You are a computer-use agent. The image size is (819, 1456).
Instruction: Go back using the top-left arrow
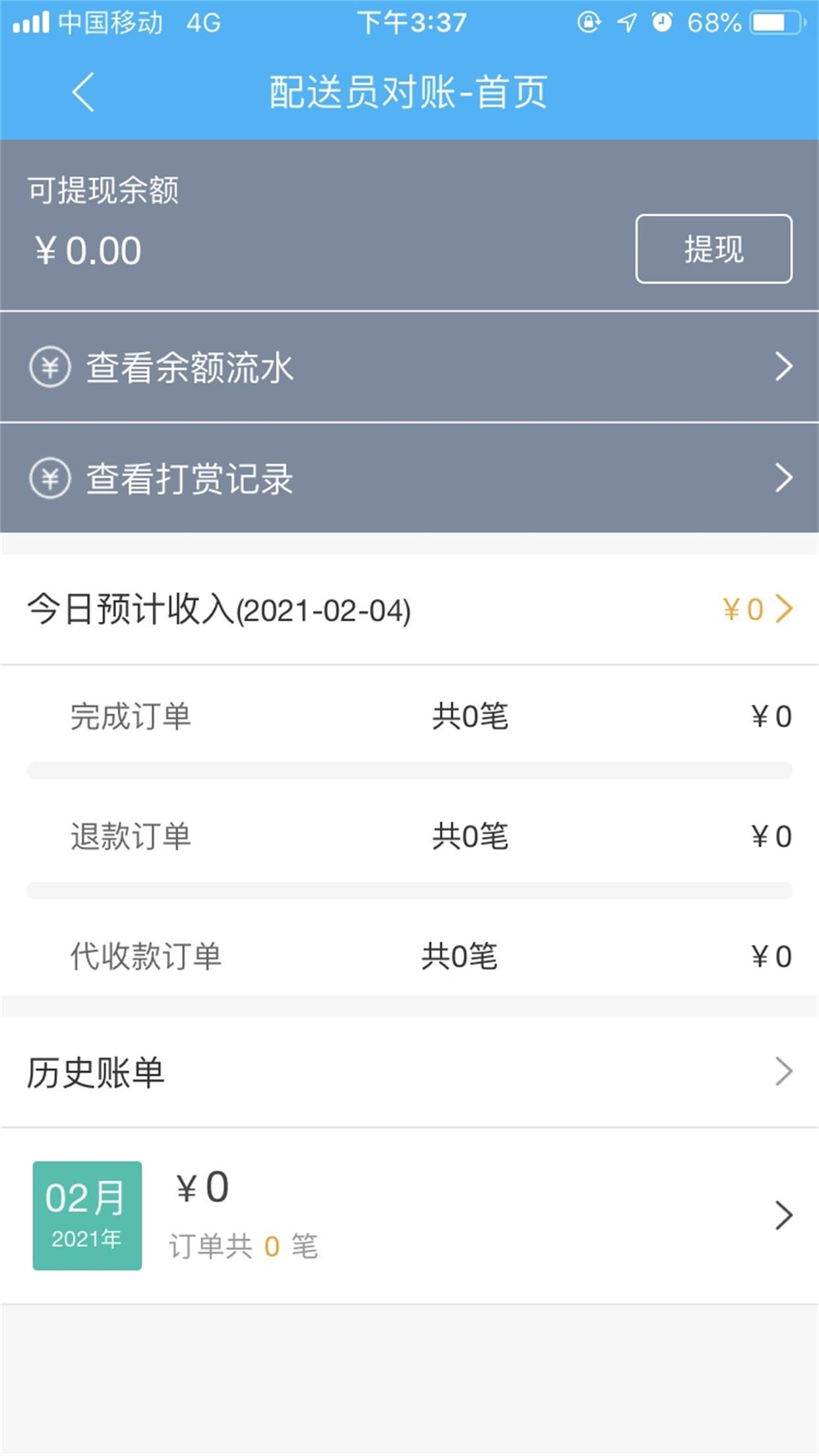(x=83, y=92)
